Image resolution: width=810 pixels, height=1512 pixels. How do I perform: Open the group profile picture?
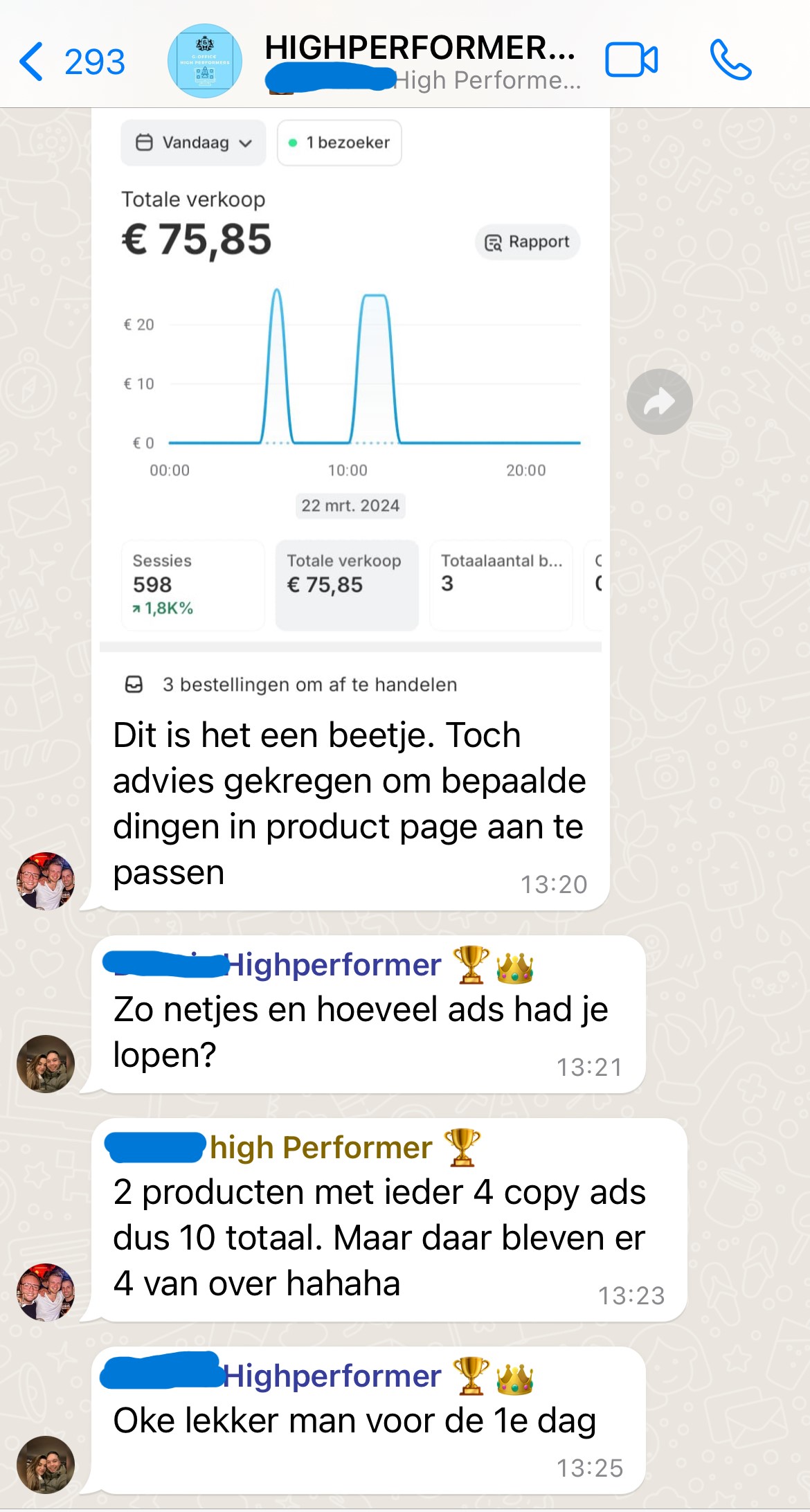[x=205, y=61]
